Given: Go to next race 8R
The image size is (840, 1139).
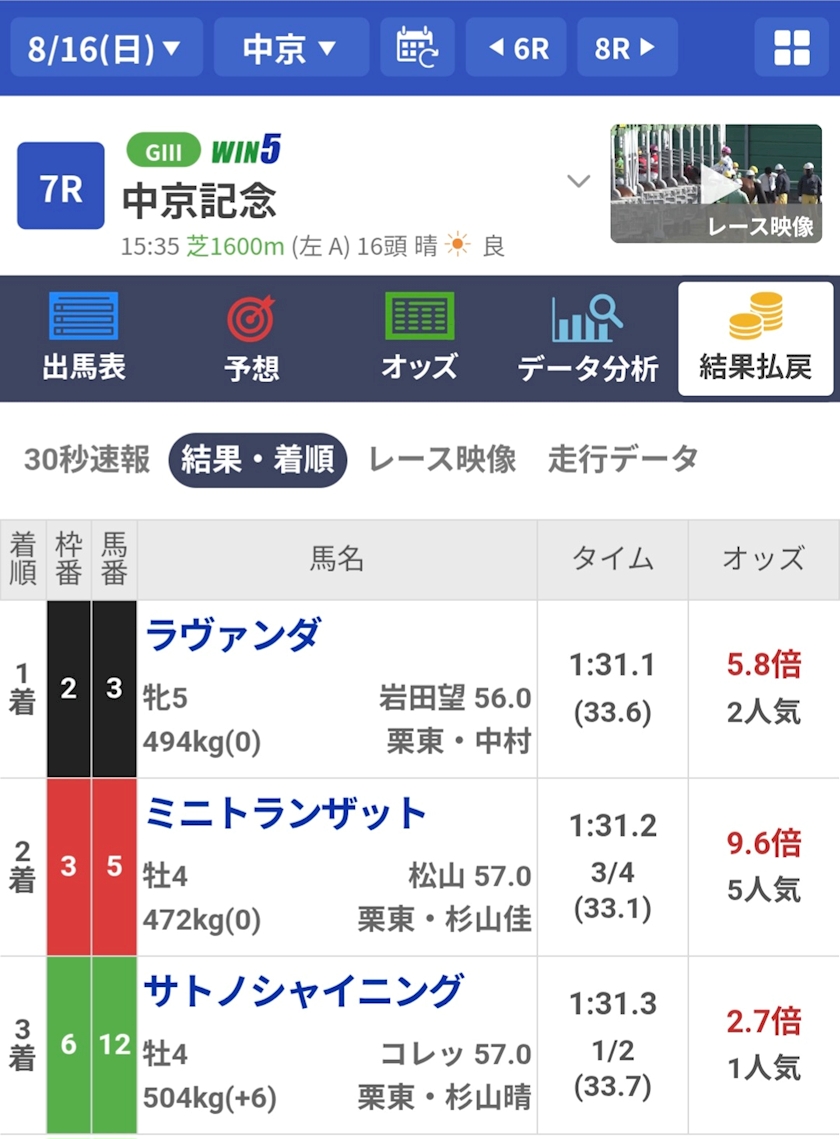Looking at the screenshot, I should click(x=627, y=48).
